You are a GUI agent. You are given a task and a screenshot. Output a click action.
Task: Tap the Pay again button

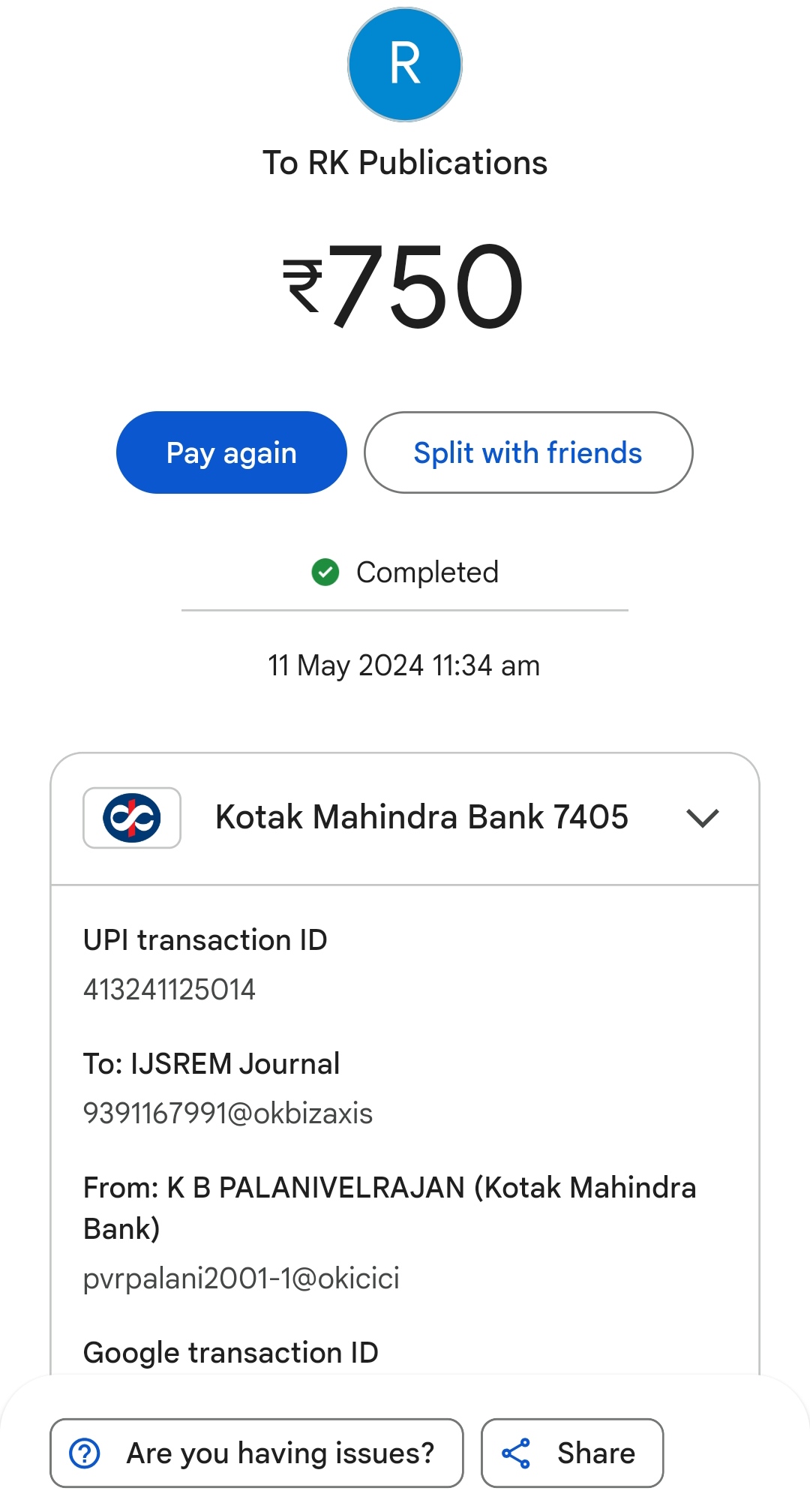tap(231, 452)
